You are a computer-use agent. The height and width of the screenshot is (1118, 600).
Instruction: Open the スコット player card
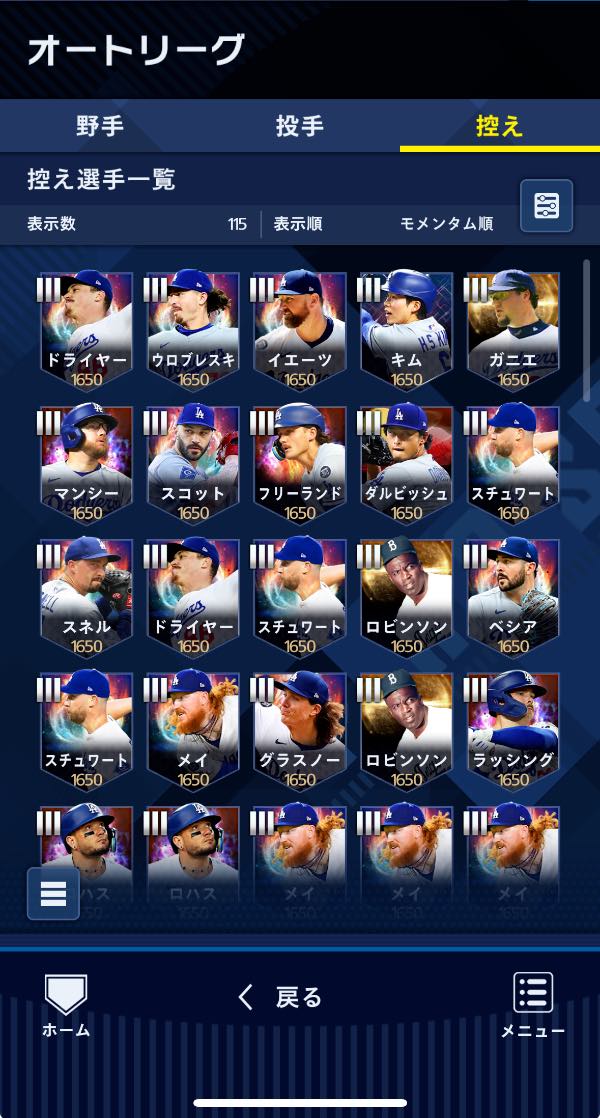pyautogui.click(x=193, y=462)
